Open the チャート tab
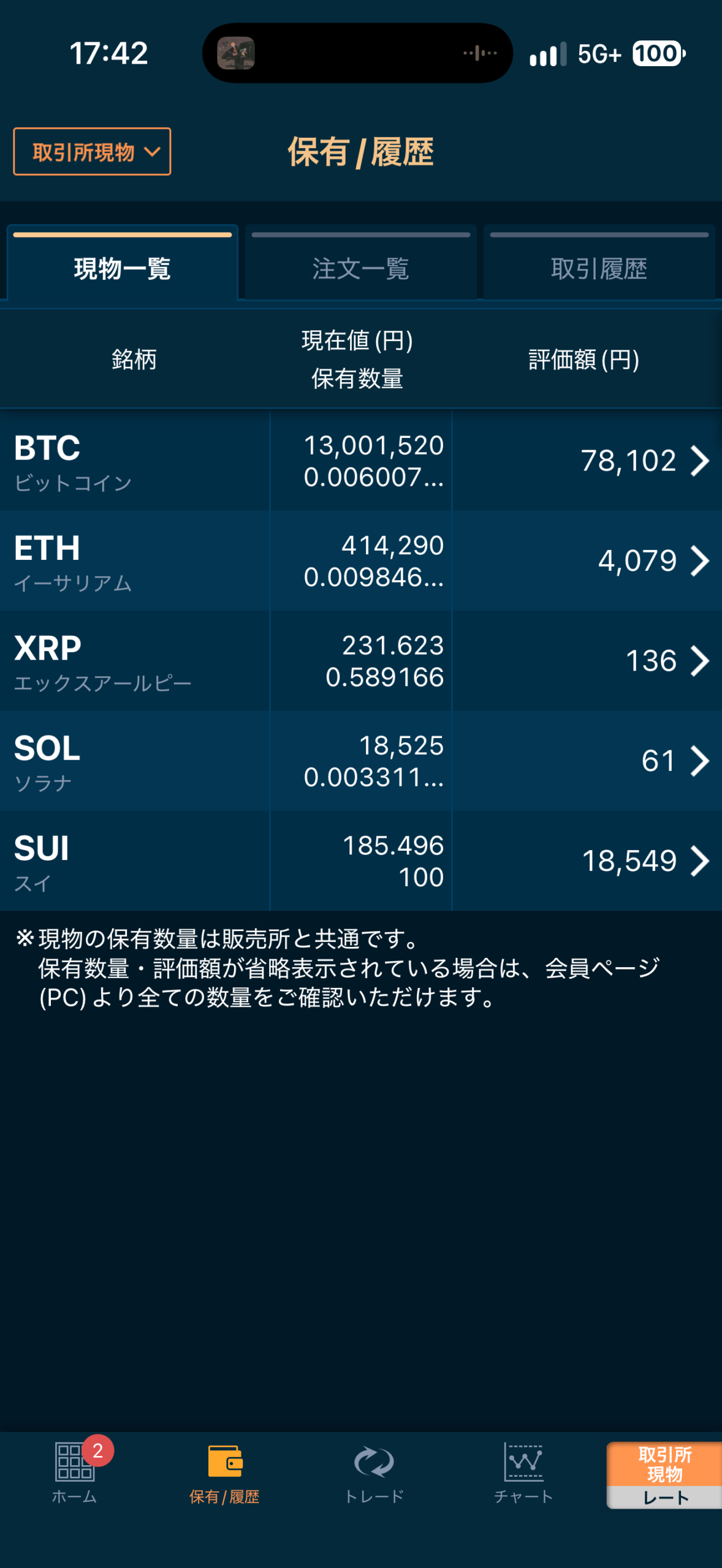The height and width of the screenshot is (1568, 722). pyautogui.click(x=523, y=1472)
